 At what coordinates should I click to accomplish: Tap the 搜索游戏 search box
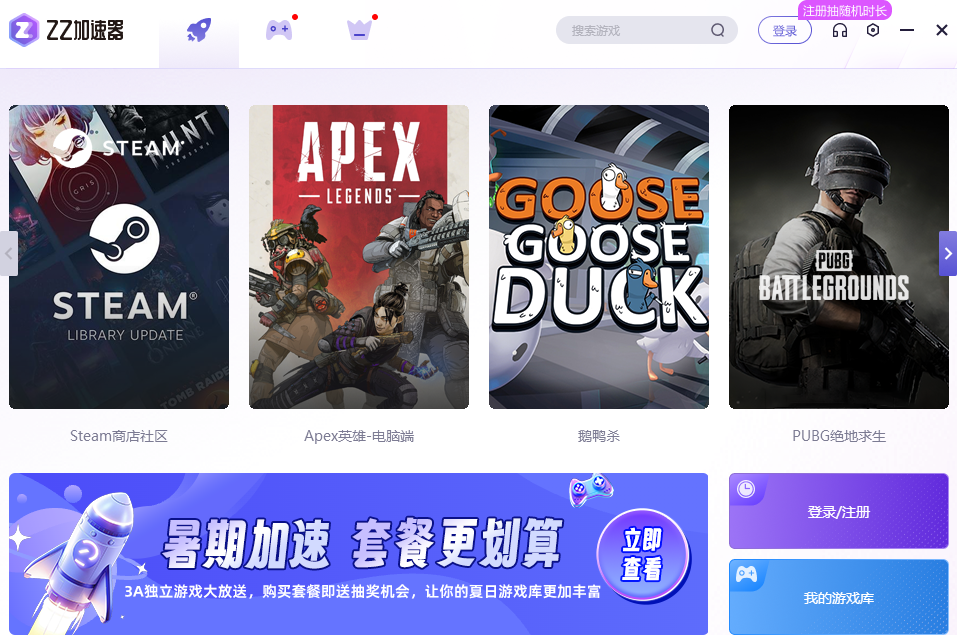(635, 30)
